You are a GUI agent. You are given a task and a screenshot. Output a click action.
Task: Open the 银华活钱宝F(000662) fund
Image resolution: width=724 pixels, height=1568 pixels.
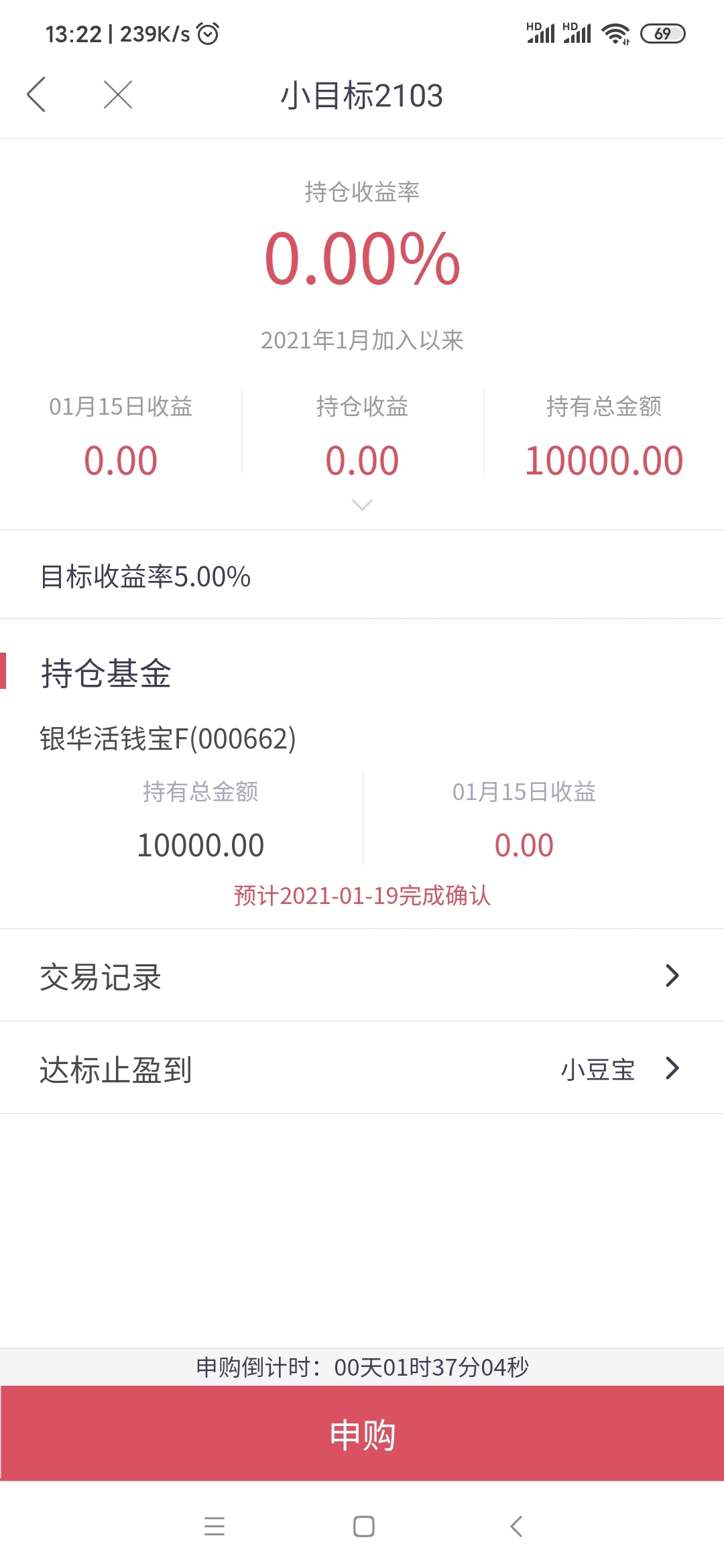point(168,739)
